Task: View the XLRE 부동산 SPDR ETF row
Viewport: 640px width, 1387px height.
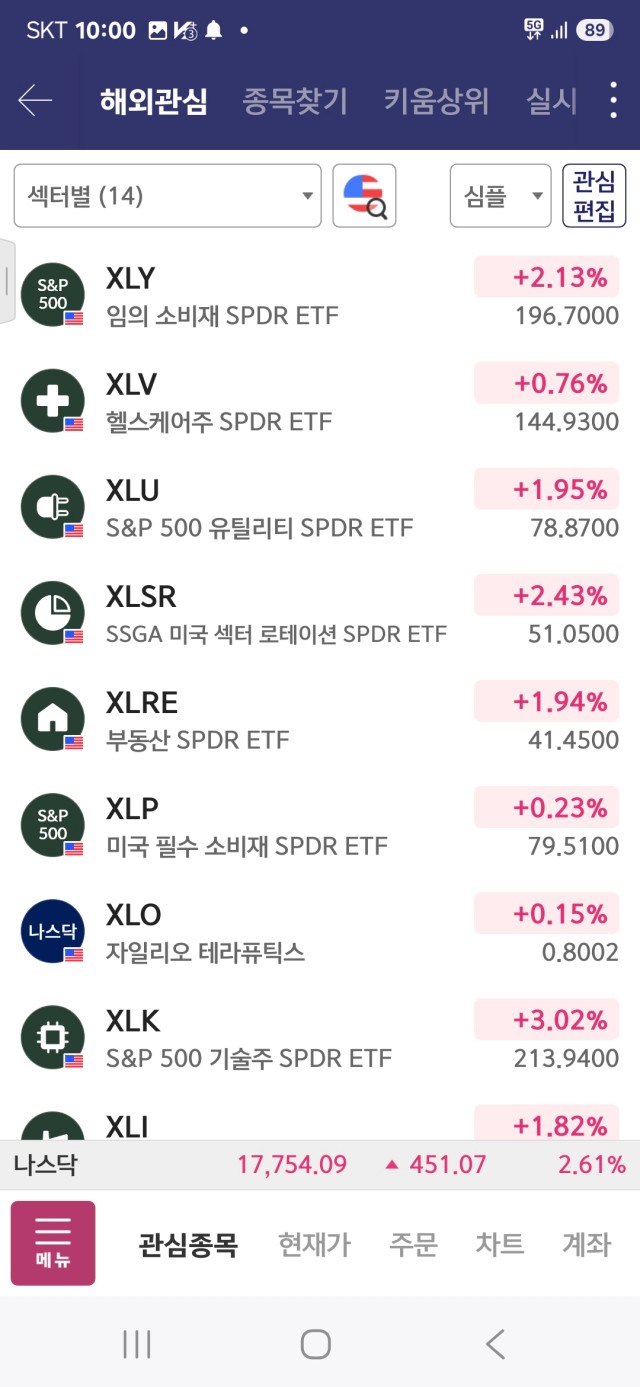Action: tap(320, 720)
